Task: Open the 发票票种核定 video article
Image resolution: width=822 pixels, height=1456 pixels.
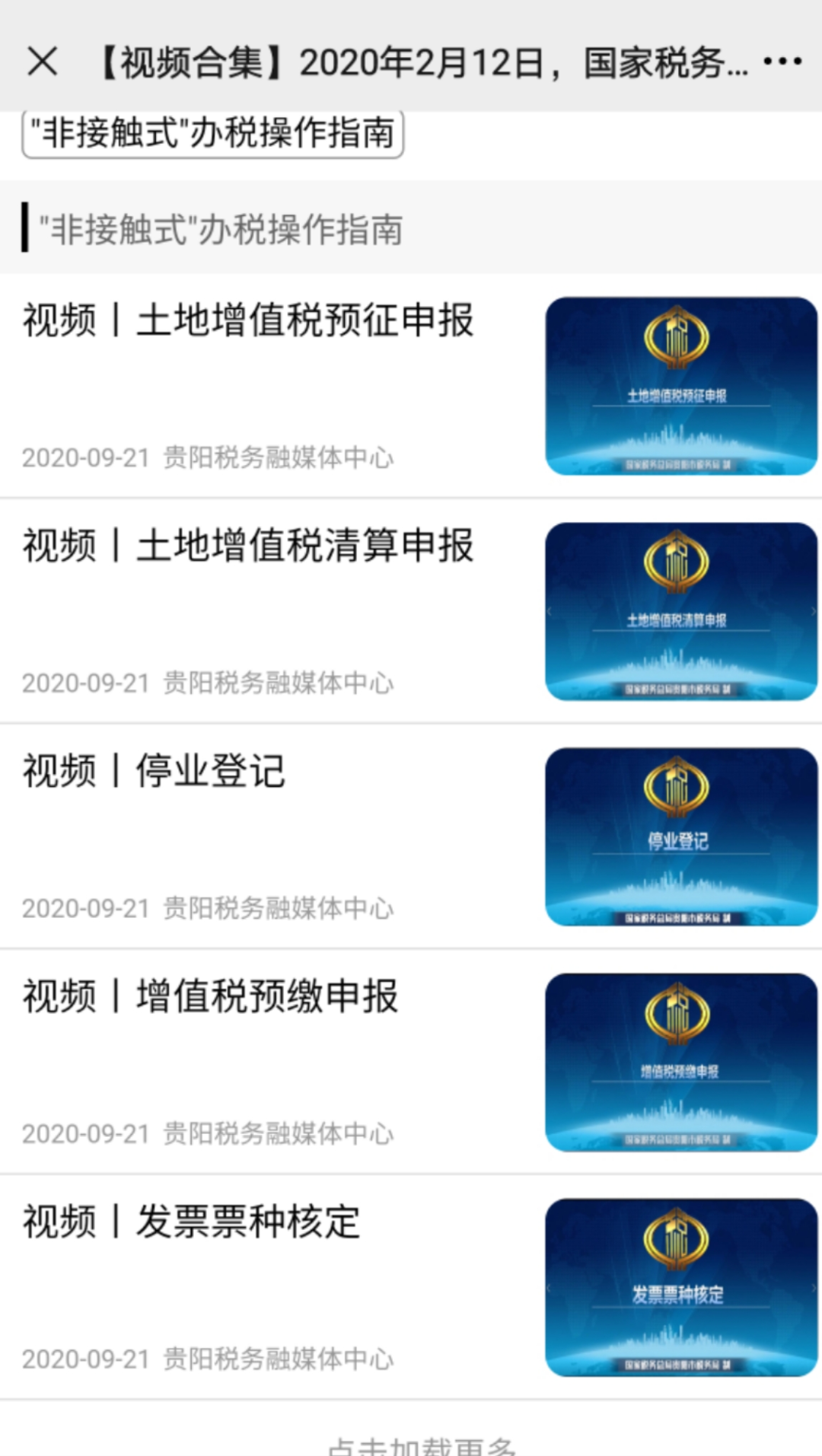Action: 411,1287
